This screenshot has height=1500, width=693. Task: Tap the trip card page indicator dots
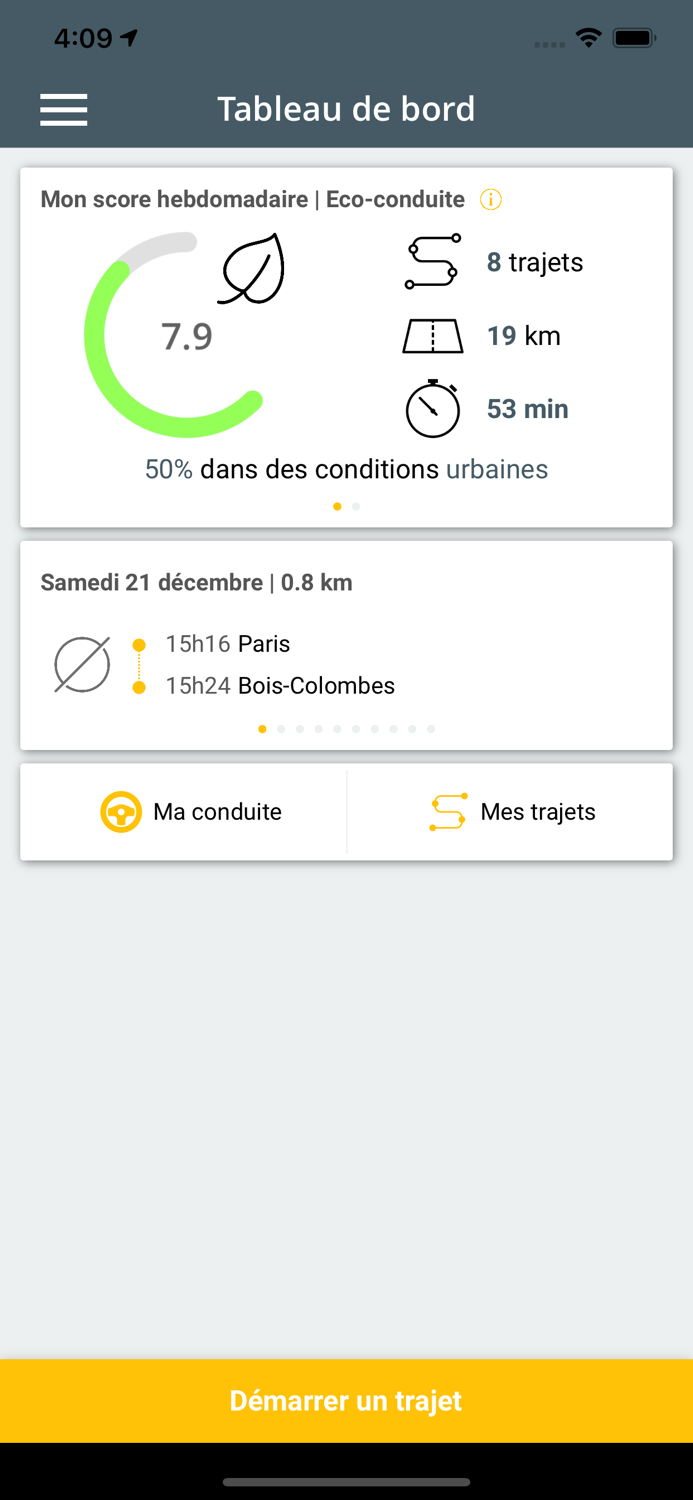(x=346, y=729)
